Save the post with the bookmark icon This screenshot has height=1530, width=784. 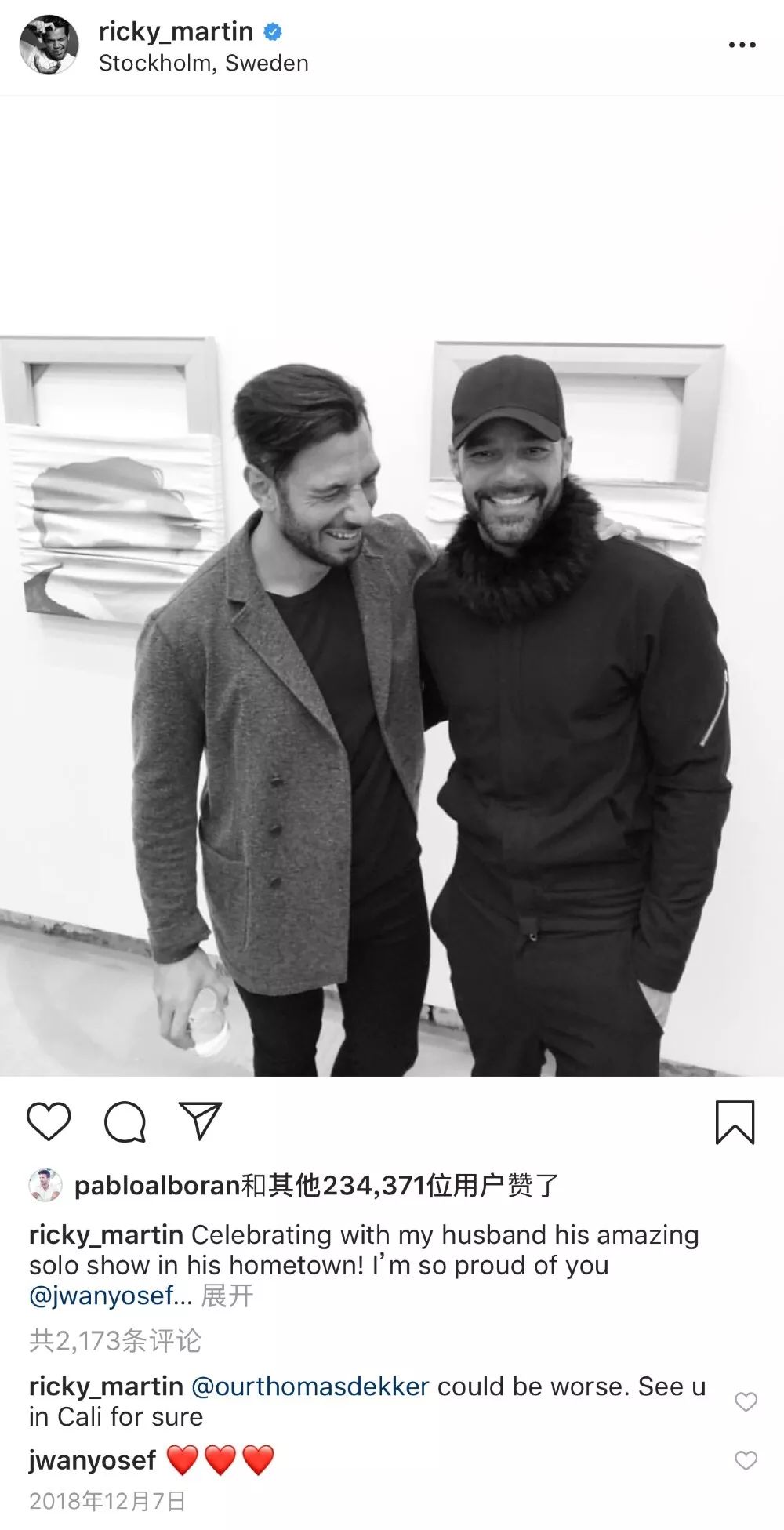tap(735, 1122)
